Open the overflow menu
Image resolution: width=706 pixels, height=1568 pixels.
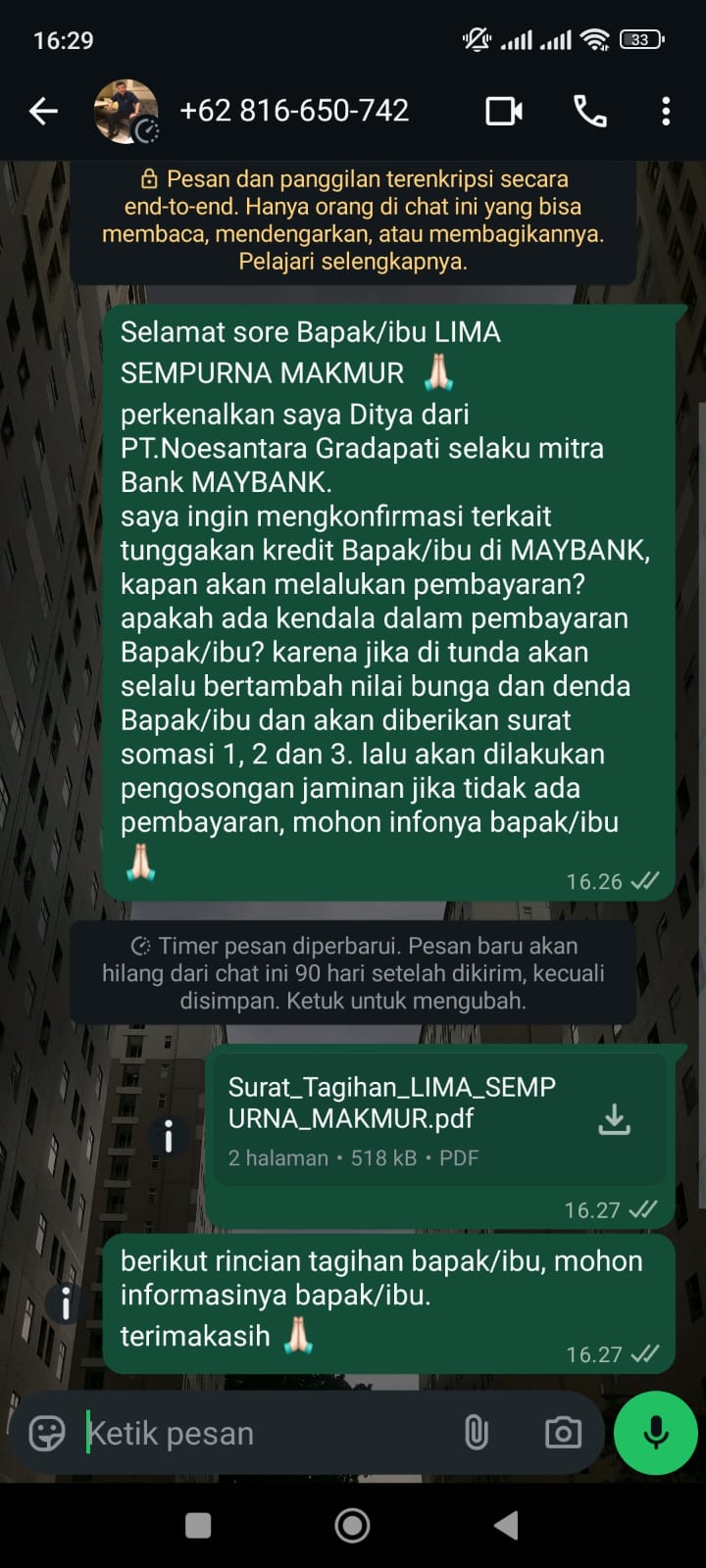[666, 112]
